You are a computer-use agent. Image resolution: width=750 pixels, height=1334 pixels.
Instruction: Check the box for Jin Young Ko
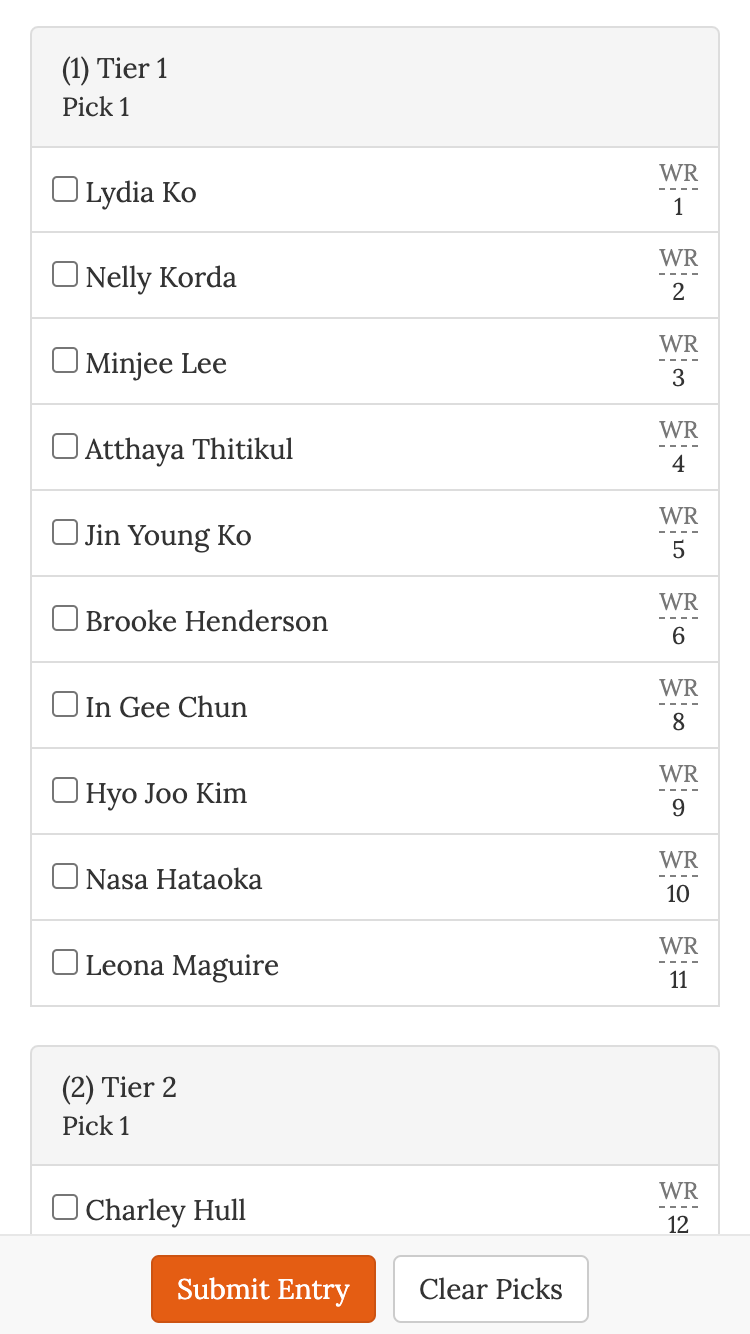64,531
